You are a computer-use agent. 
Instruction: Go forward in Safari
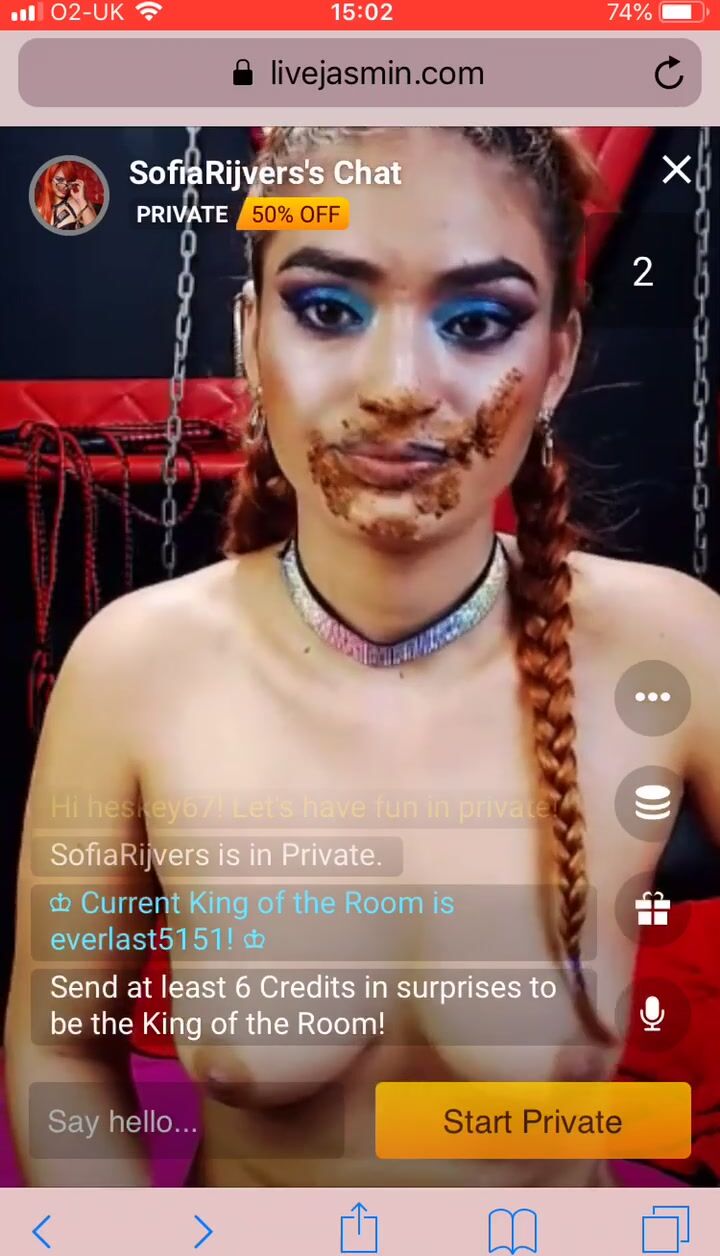tap(203, 1230)
